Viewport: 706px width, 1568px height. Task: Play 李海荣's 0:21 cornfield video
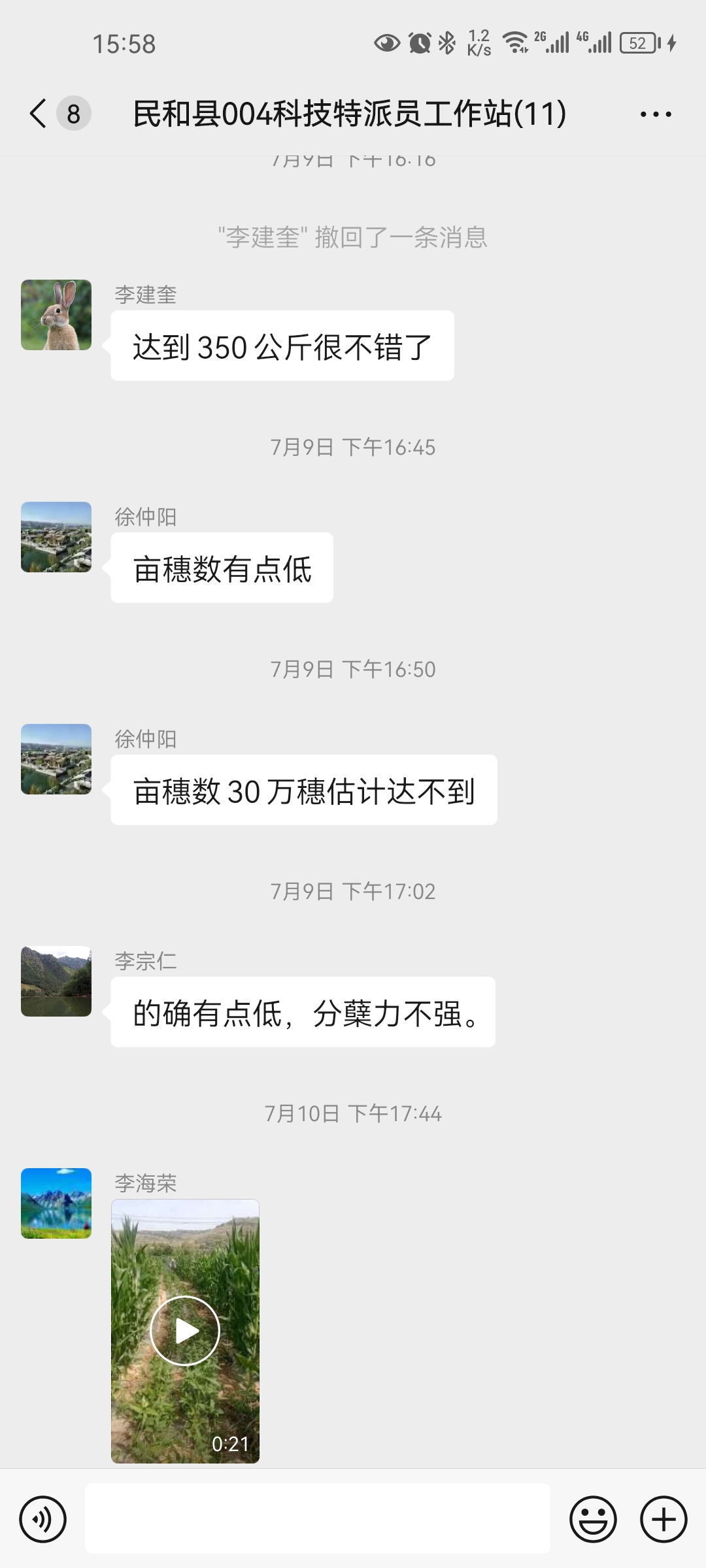185,1331
